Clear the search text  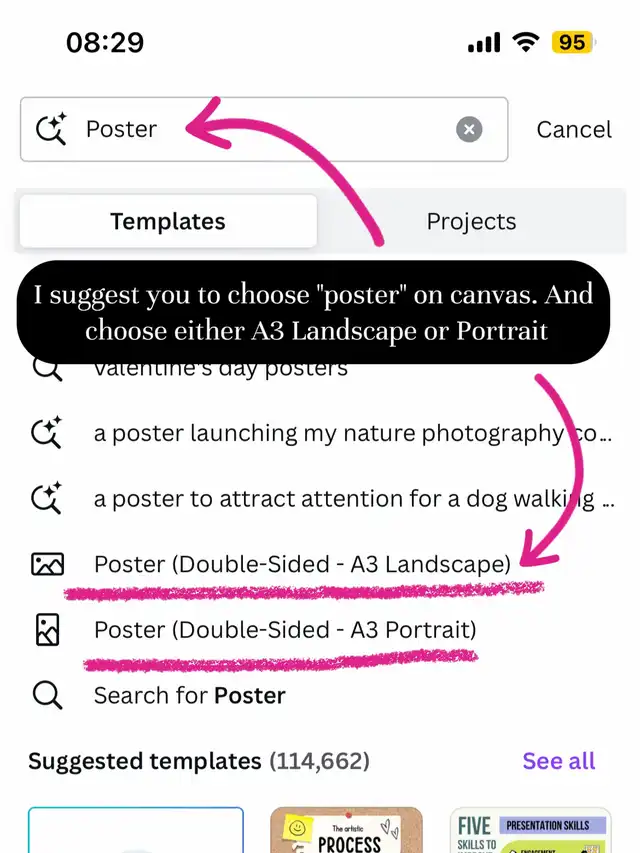pyautogui.click(x=469, y=129)
